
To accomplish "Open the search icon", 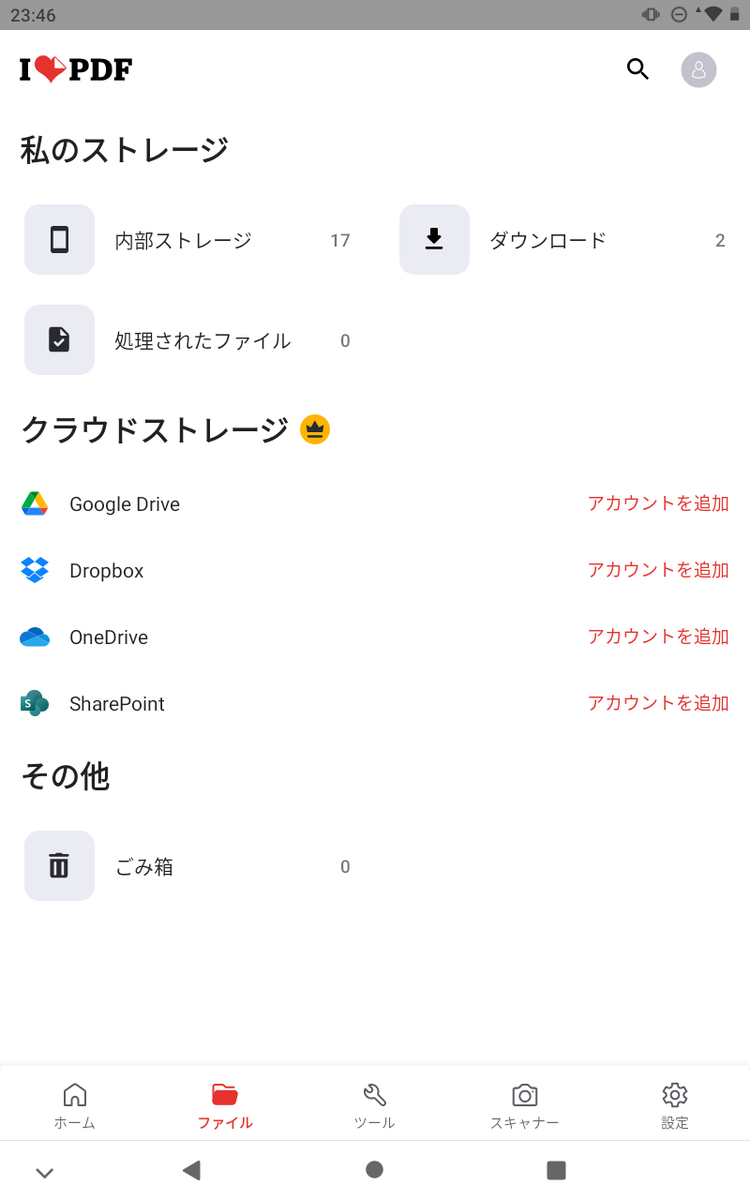I will tap(638, 69).
